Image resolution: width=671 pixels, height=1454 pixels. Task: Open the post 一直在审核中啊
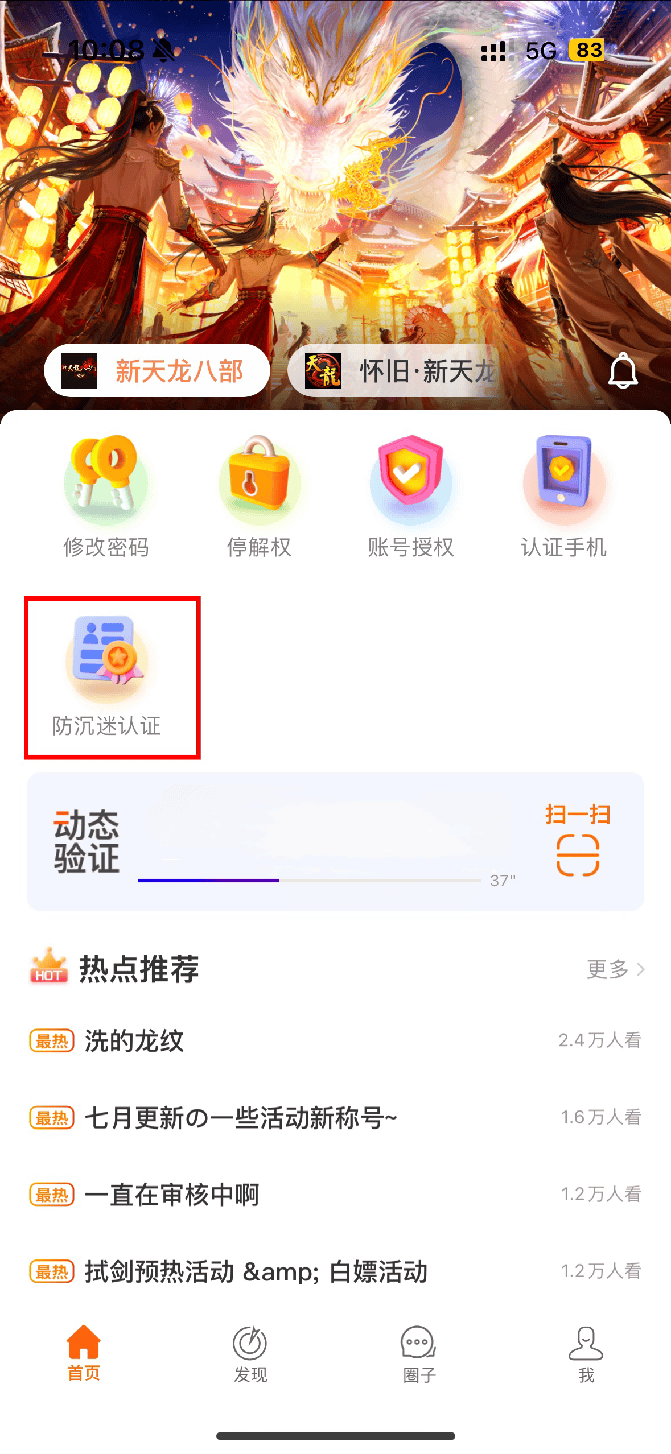point(171,1194)
